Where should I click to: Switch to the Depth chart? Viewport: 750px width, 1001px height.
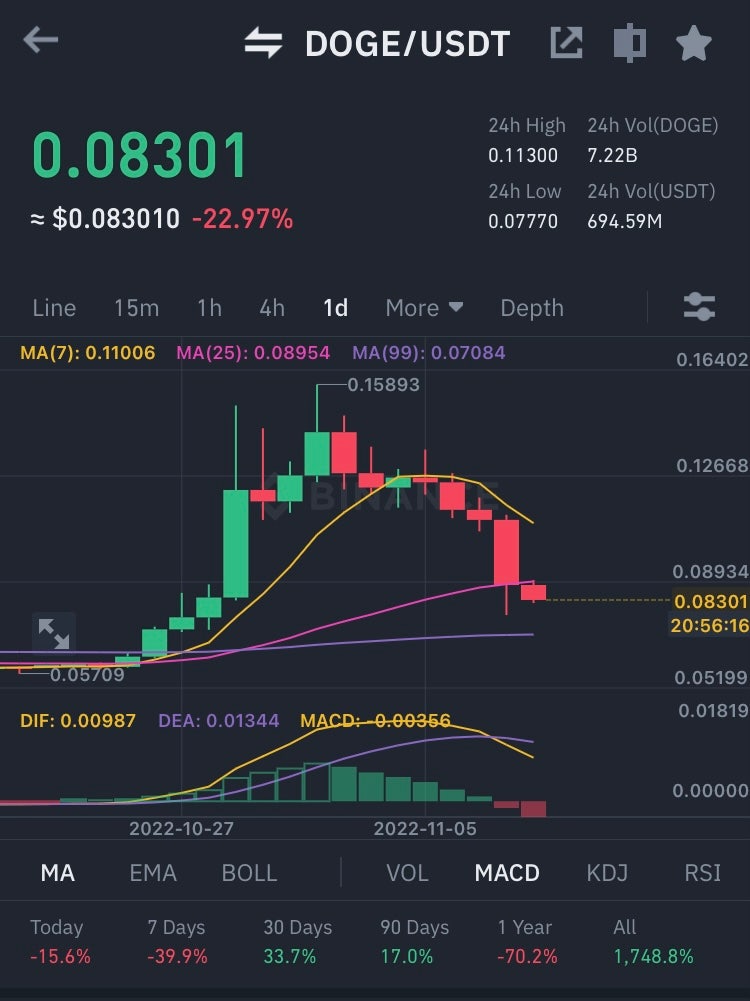pos(532,308)
